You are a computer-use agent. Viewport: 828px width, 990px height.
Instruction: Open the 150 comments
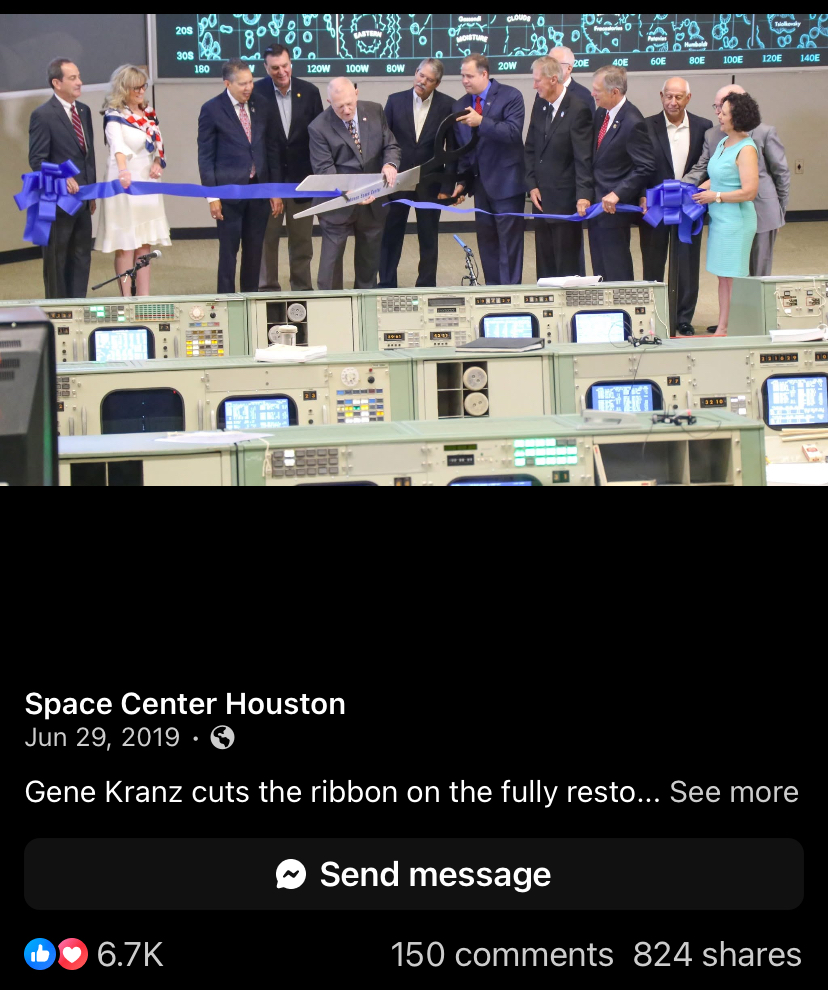click(x=501, y=954)
